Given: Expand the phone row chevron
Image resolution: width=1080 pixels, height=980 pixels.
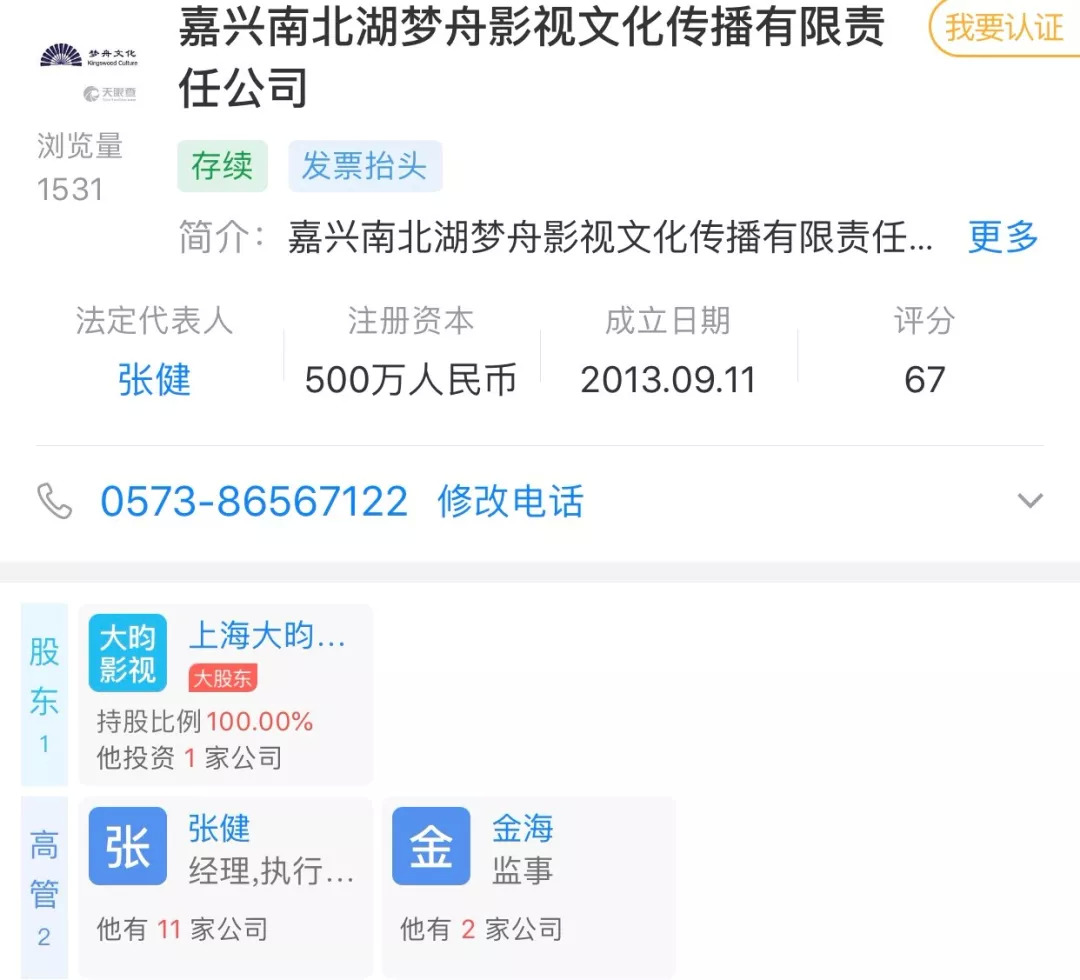Looking at the screenshot, I should pos(1030,500).
